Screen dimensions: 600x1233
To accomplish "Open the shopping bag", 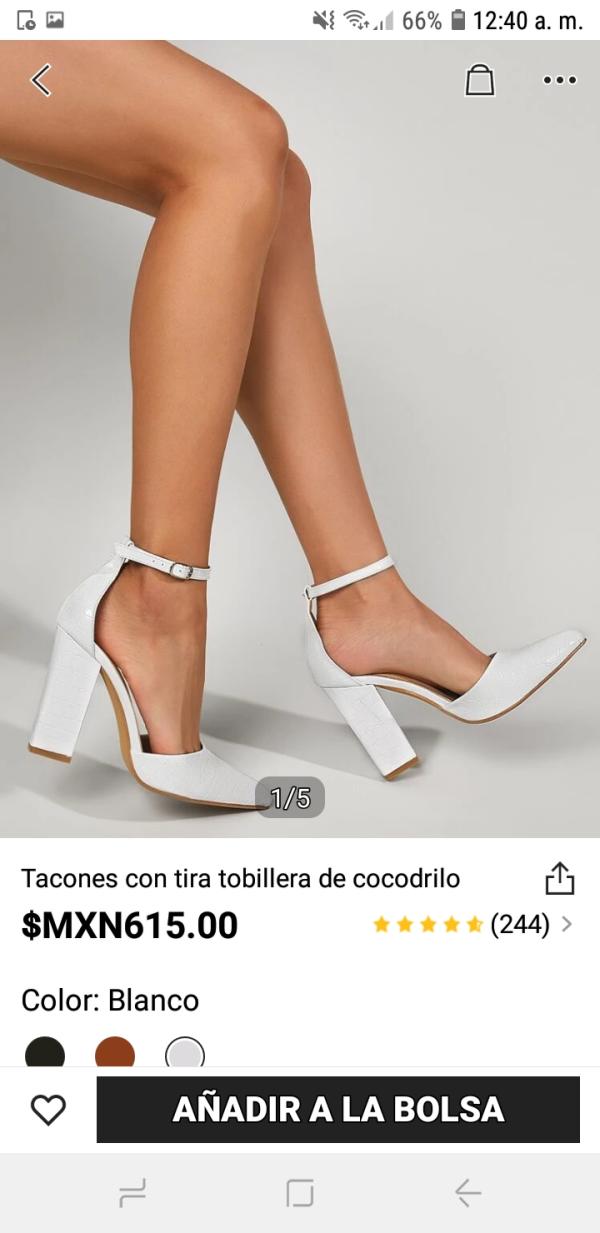I will 480,80.
